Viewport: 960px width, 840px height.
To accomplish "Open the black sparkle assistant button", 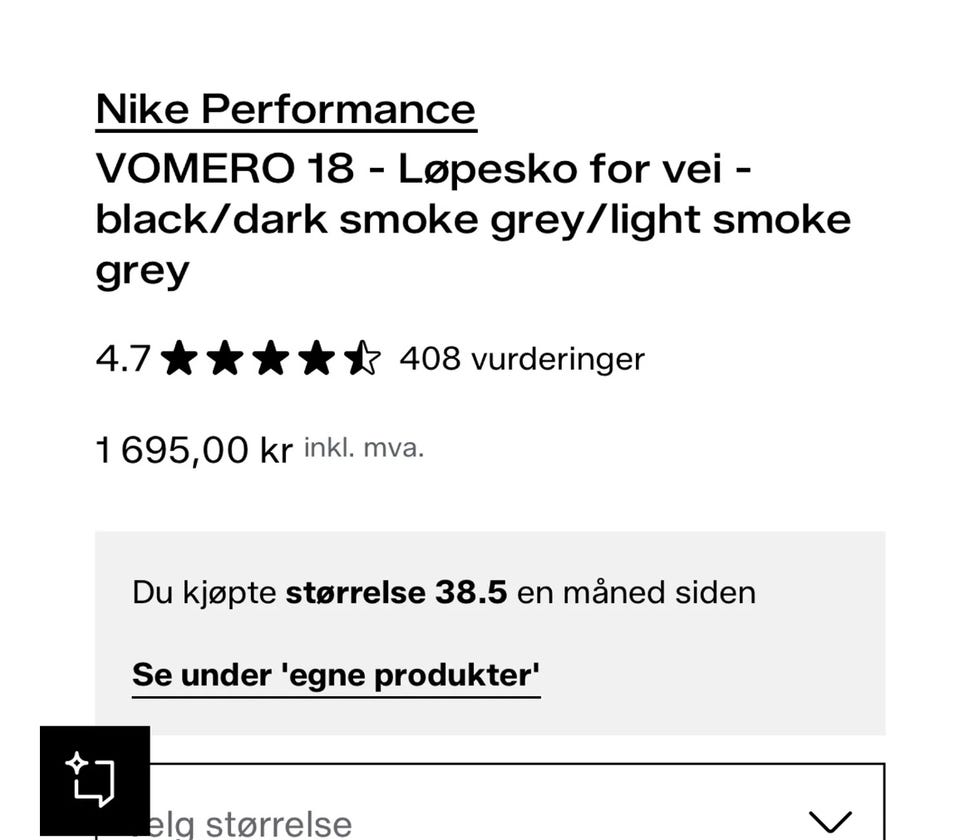I will [94, 780].
